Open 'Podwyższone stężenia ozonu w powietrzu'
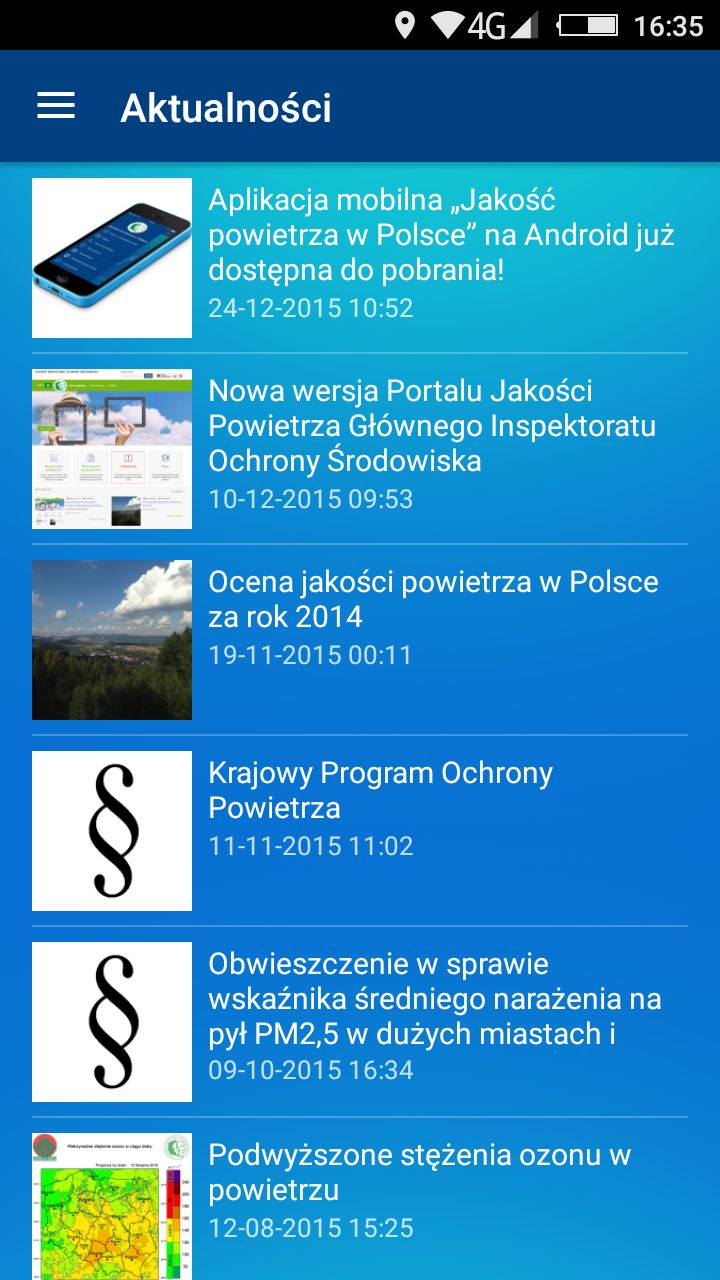Viewport: 720px width, 1280px height. pyautogui.click(x=420, y=1172)
